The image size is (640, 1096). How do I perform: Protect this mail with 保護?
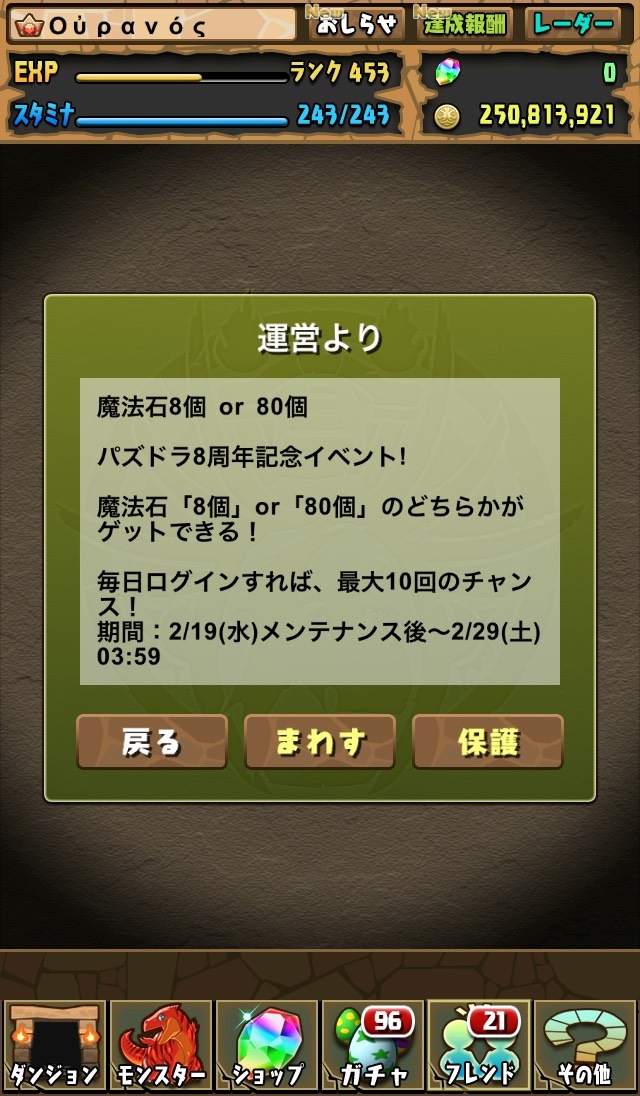(488, 741)
